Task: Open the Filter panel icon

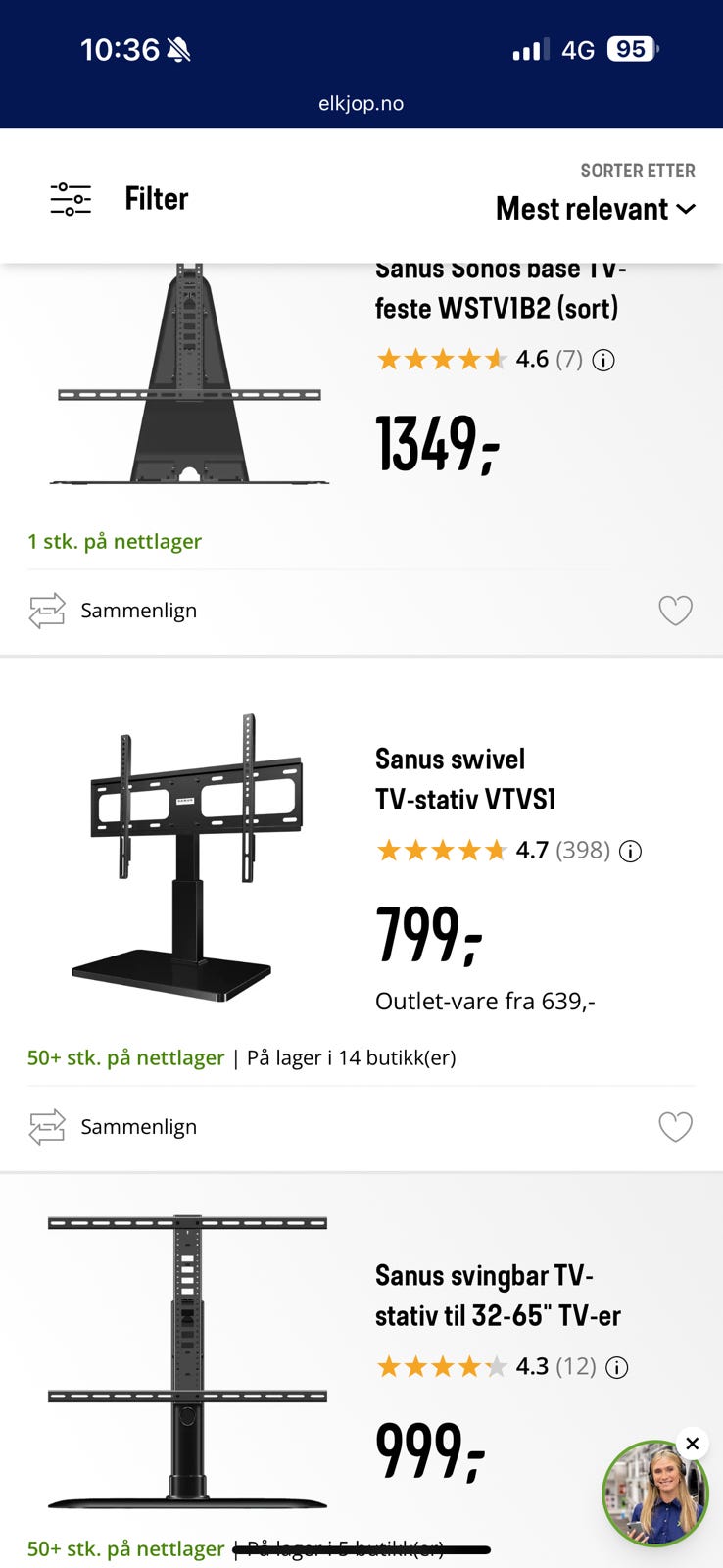Action: pyautogui.click(x=71, y=198)
